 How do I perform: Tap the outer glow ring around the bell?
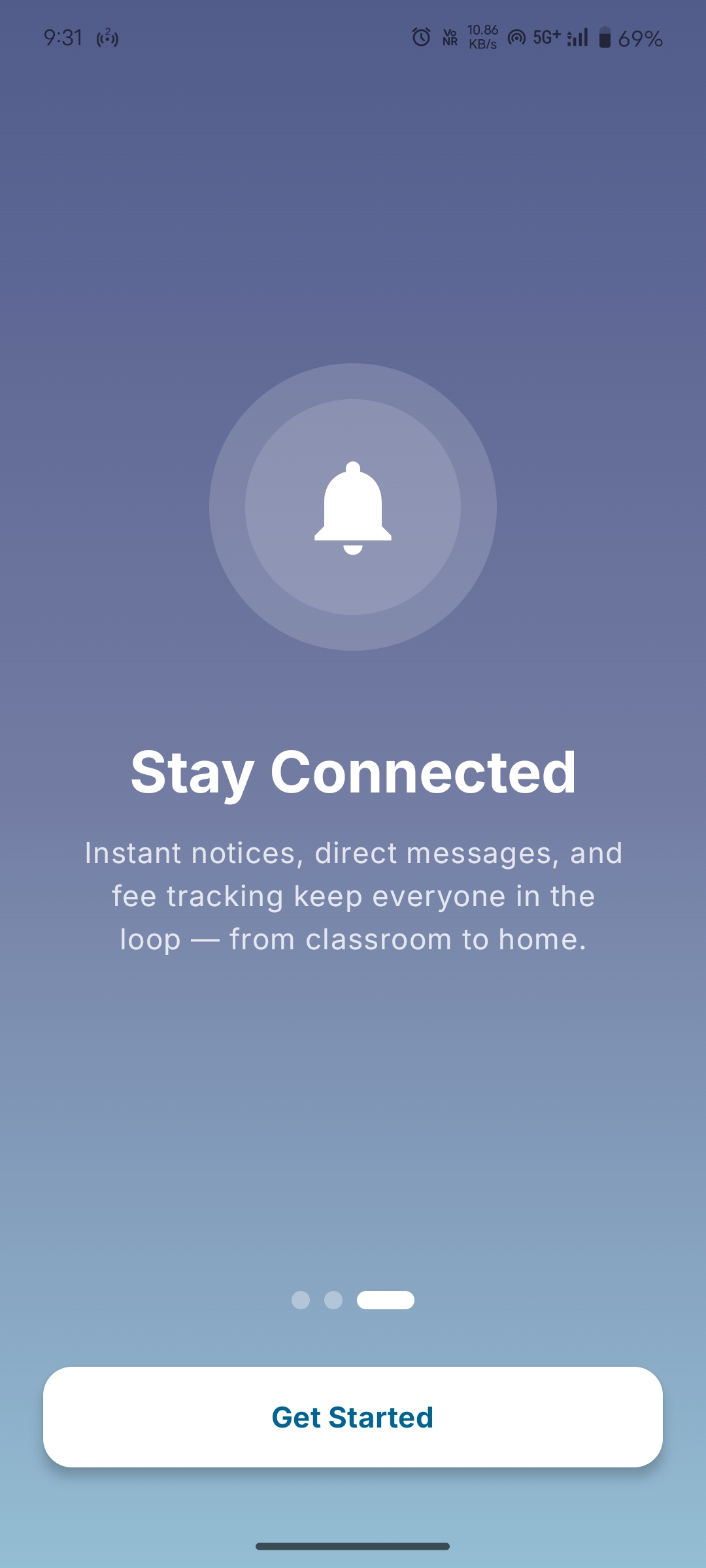pyautogui.click(x=353, y=392)
